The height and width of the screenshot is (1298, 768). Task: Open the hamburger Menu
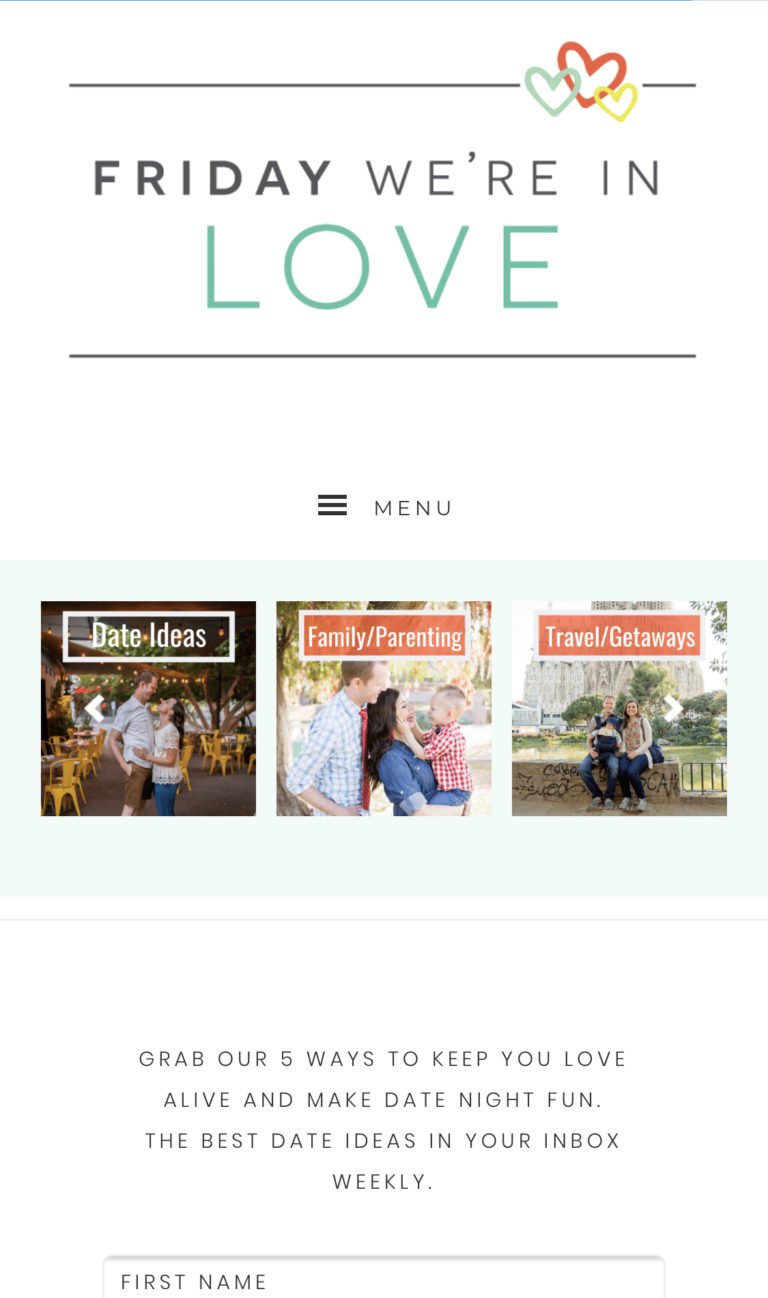pyautogui.click(x=385, y=507)
